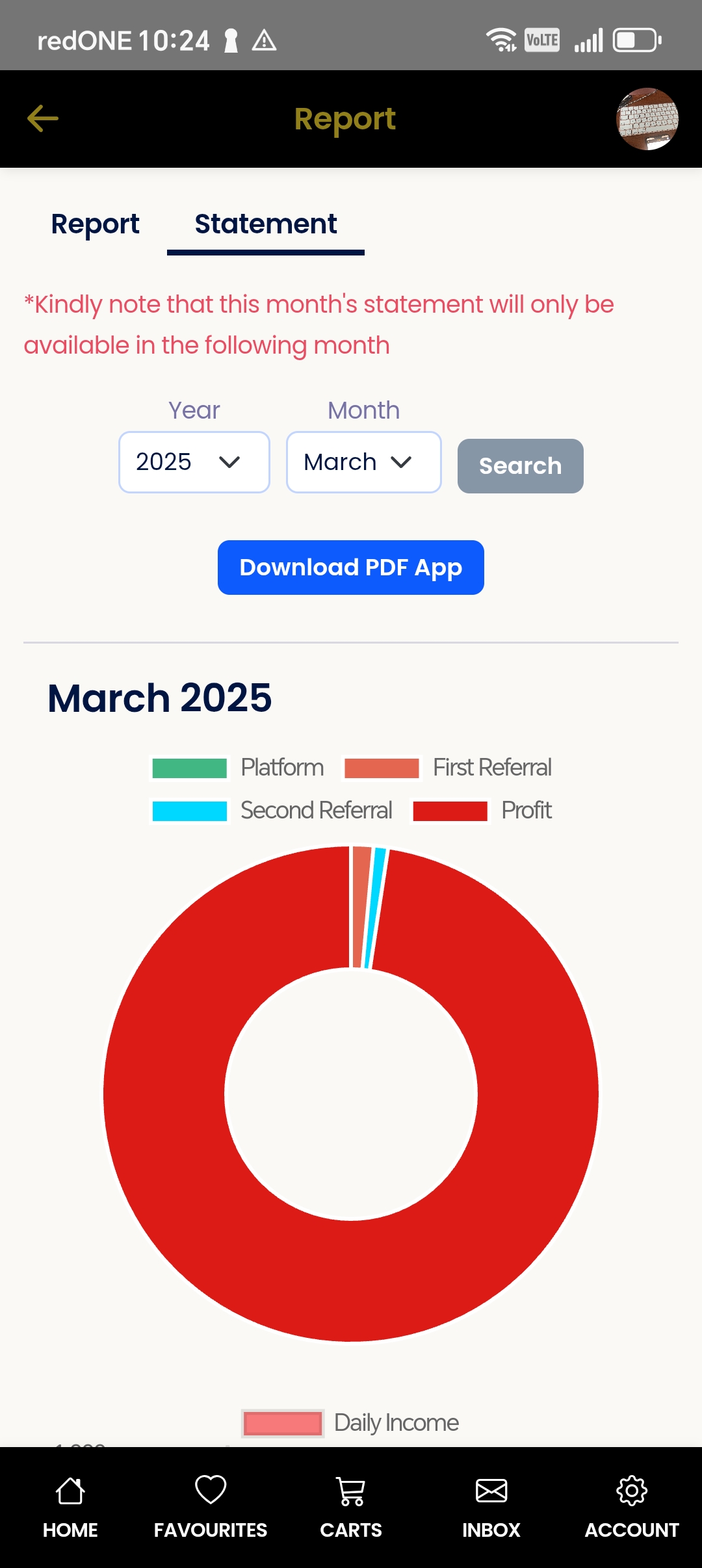Toggle the Profit legend item

pos(482,811)
